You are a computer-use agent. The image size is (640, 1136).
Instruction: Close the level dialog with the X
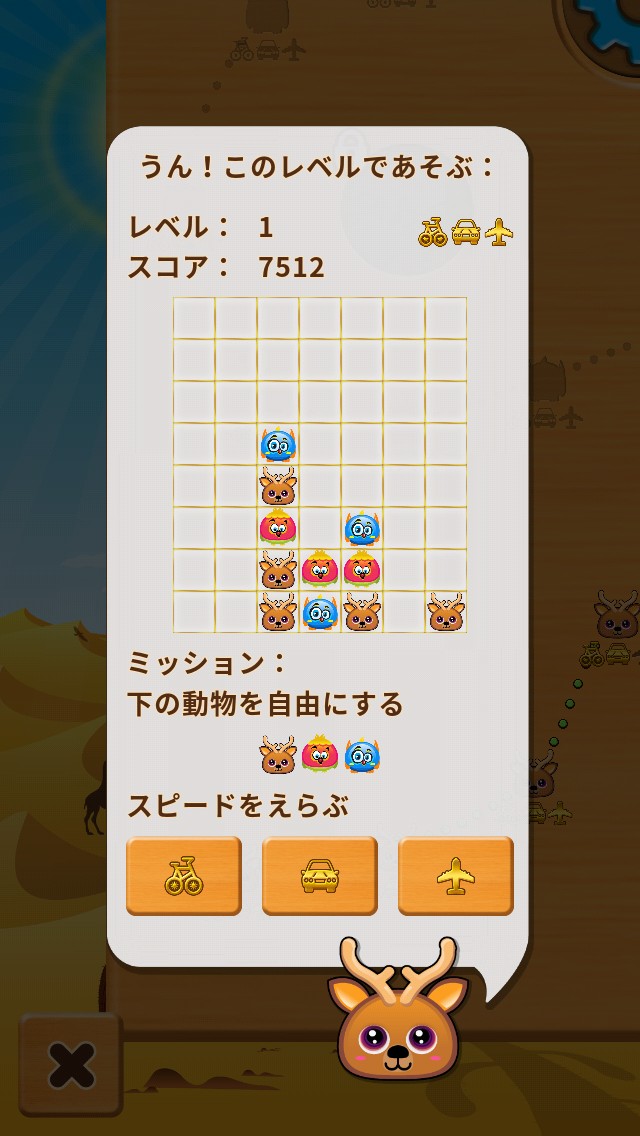[x=71, y=1064]
